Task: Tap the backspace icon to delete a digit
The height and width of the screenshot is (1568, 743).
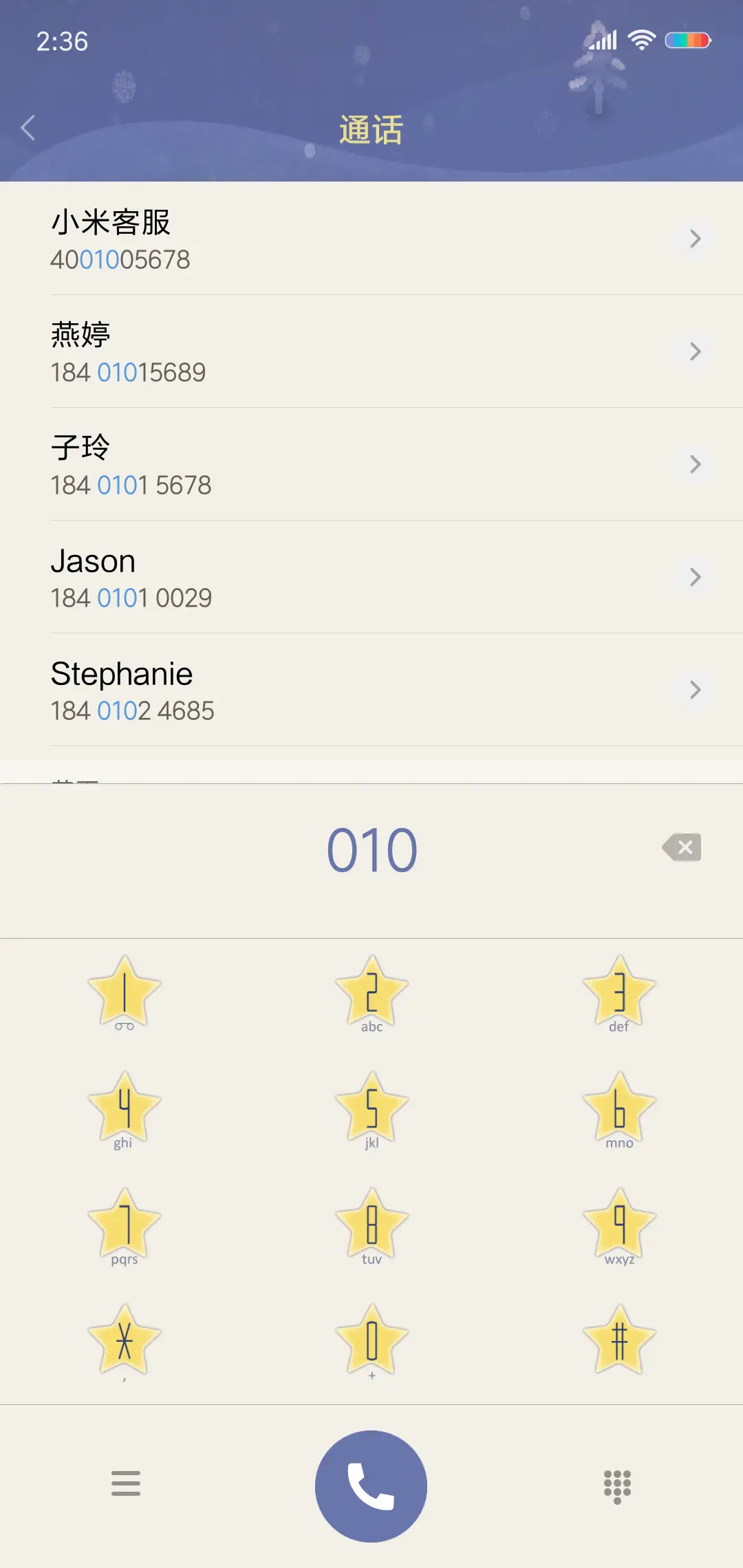Action: (682, 848)
